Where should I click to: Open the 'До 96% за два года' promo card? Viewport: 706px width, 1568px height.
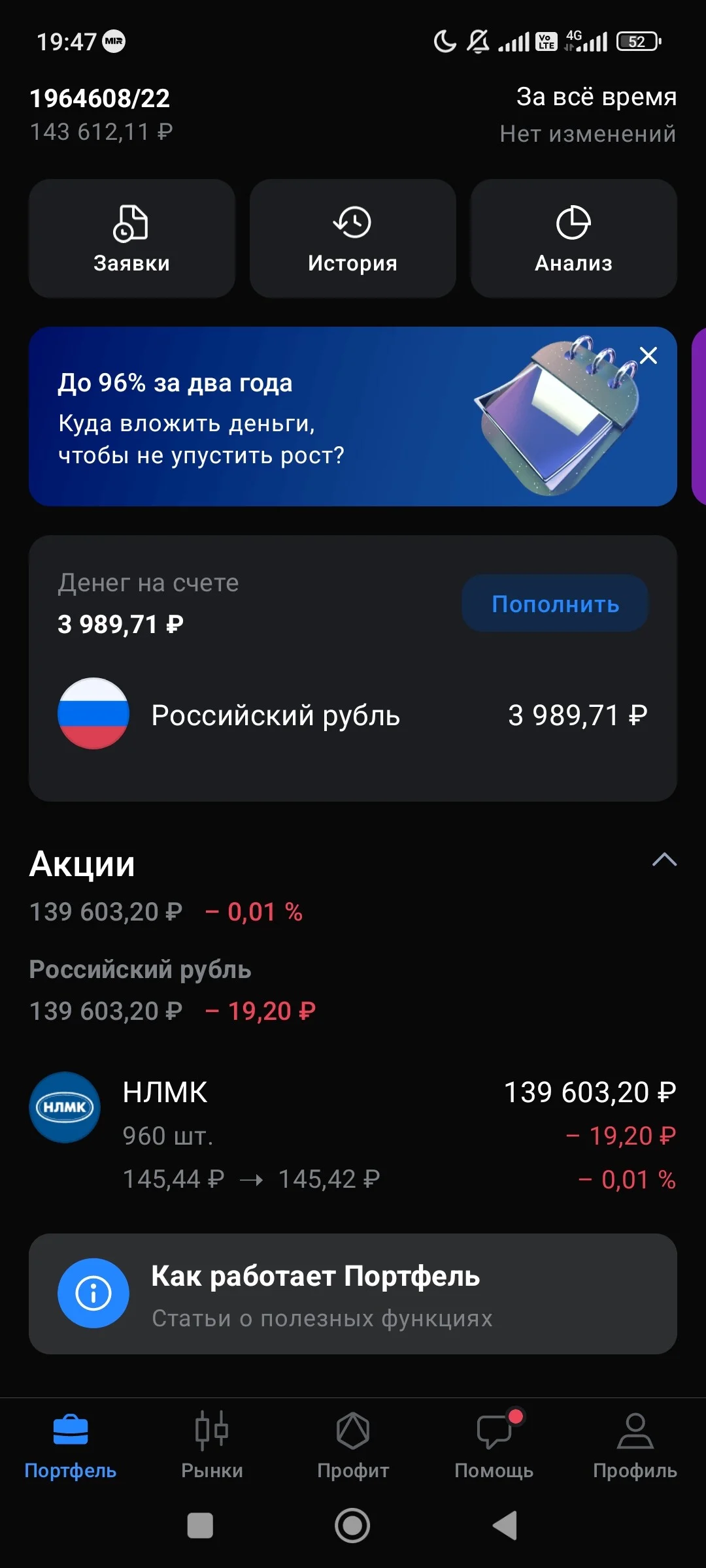(352, 416)
